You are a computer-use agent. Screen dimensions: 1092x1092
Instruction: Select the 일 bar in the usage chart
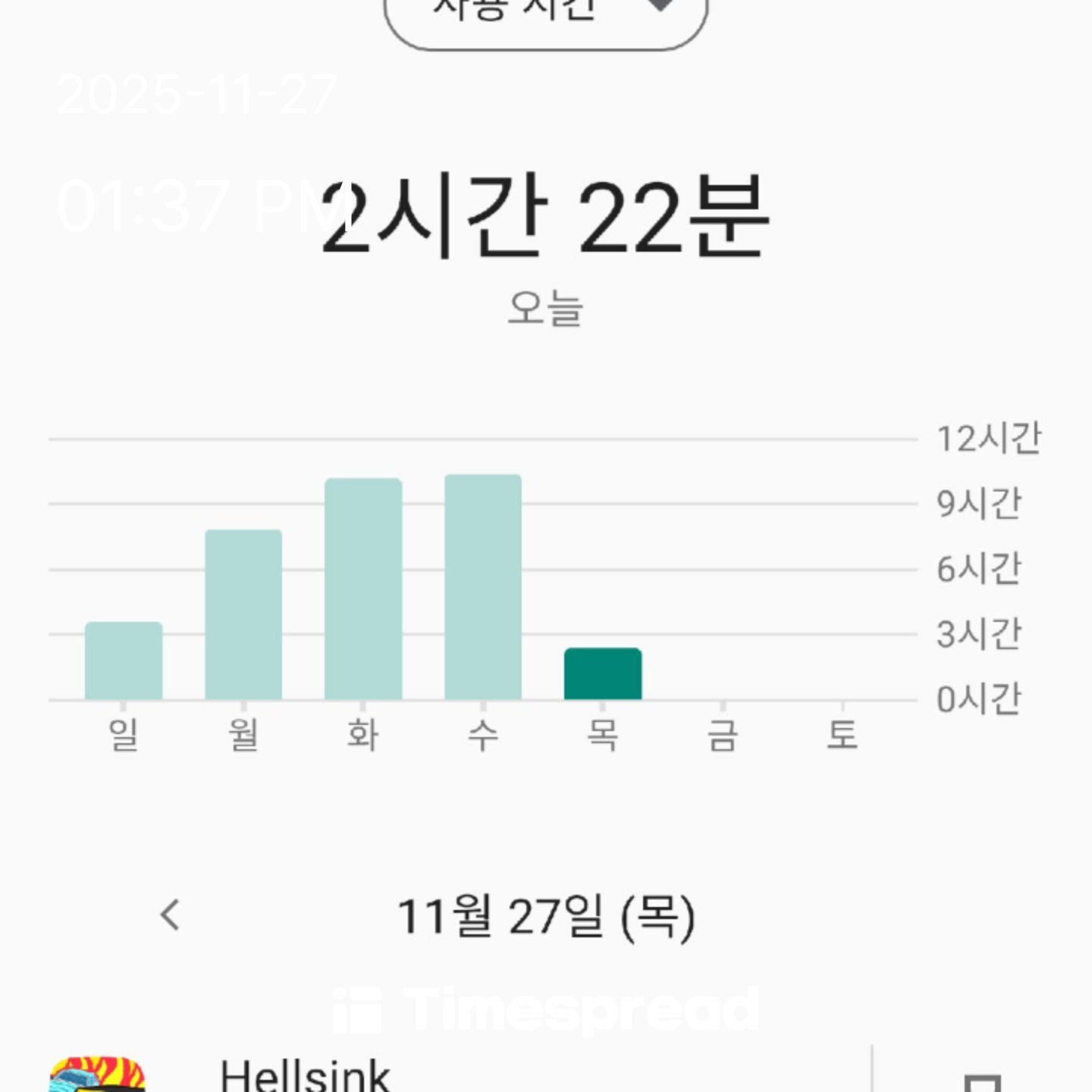(124, 661)
